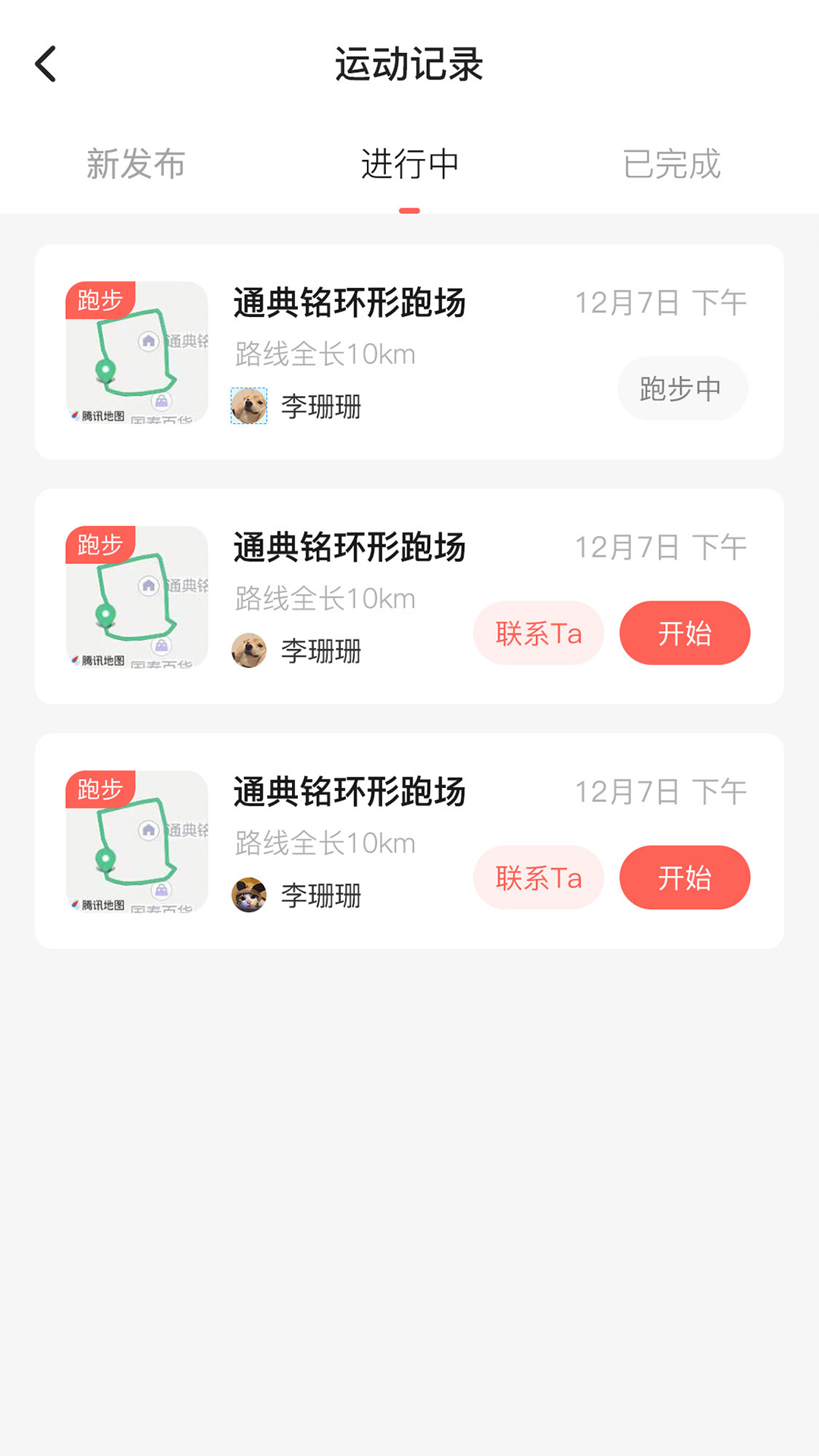Tap 联系Ta on the dog-avatar card
The height and width of the screenshot is (1456, 819).
tap(538, 633)
